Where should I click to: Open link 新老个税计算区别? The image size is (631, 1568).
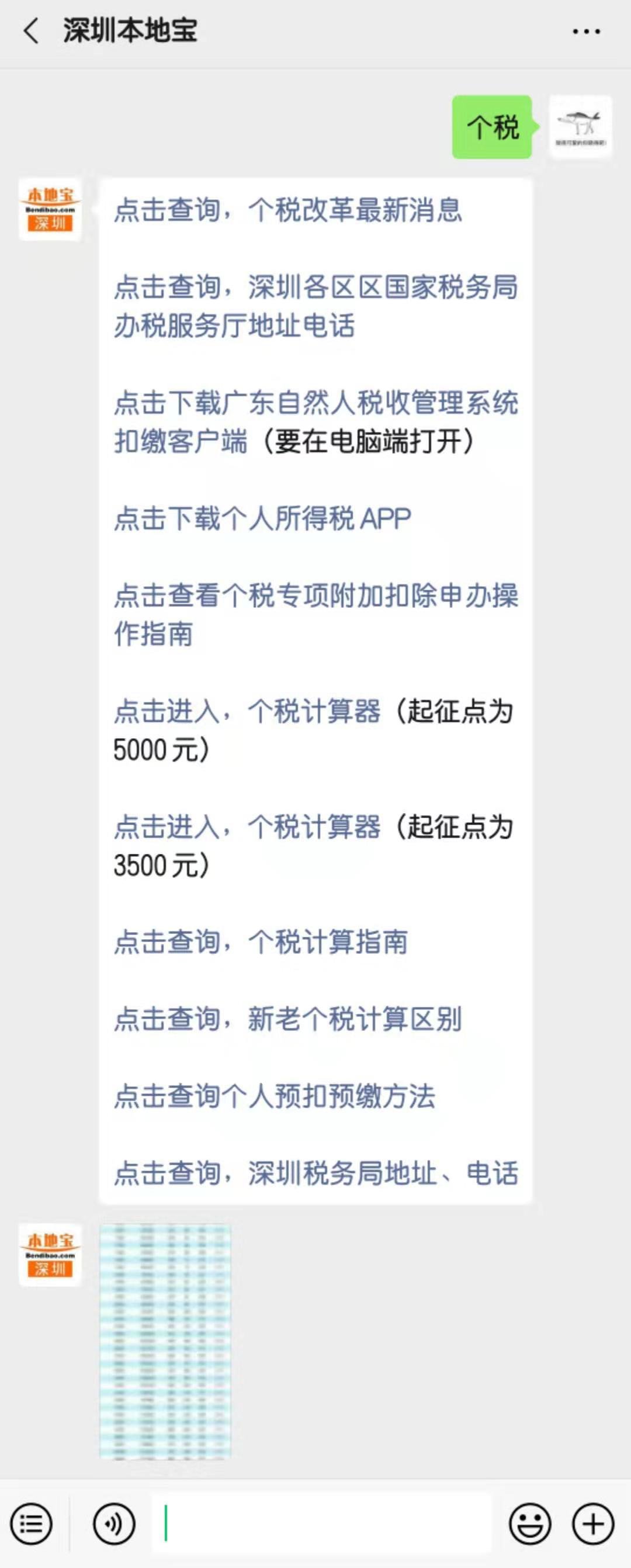tap(287, 1019)
